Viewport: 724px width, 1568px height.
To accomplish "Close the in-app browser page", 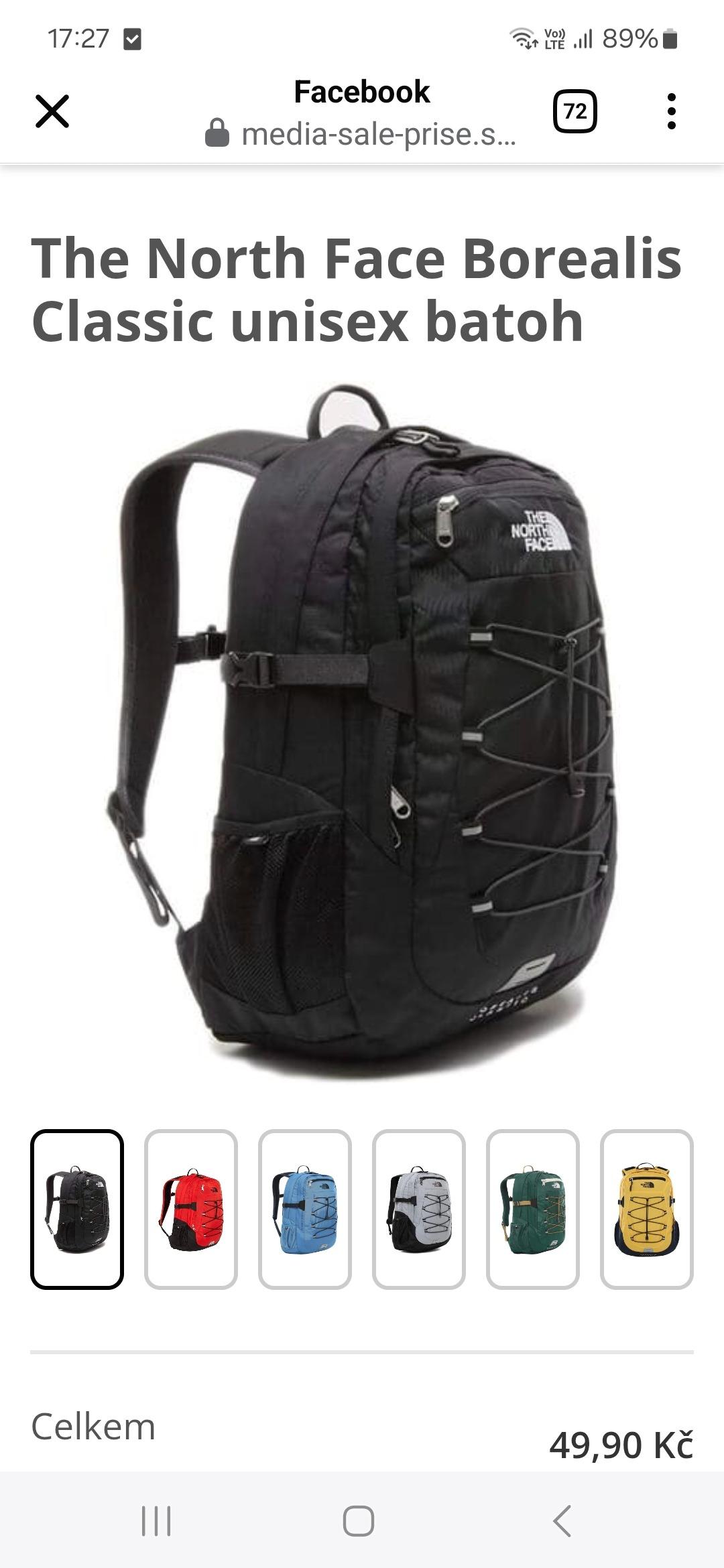I will pyautogui.click(x=52, y=111).
